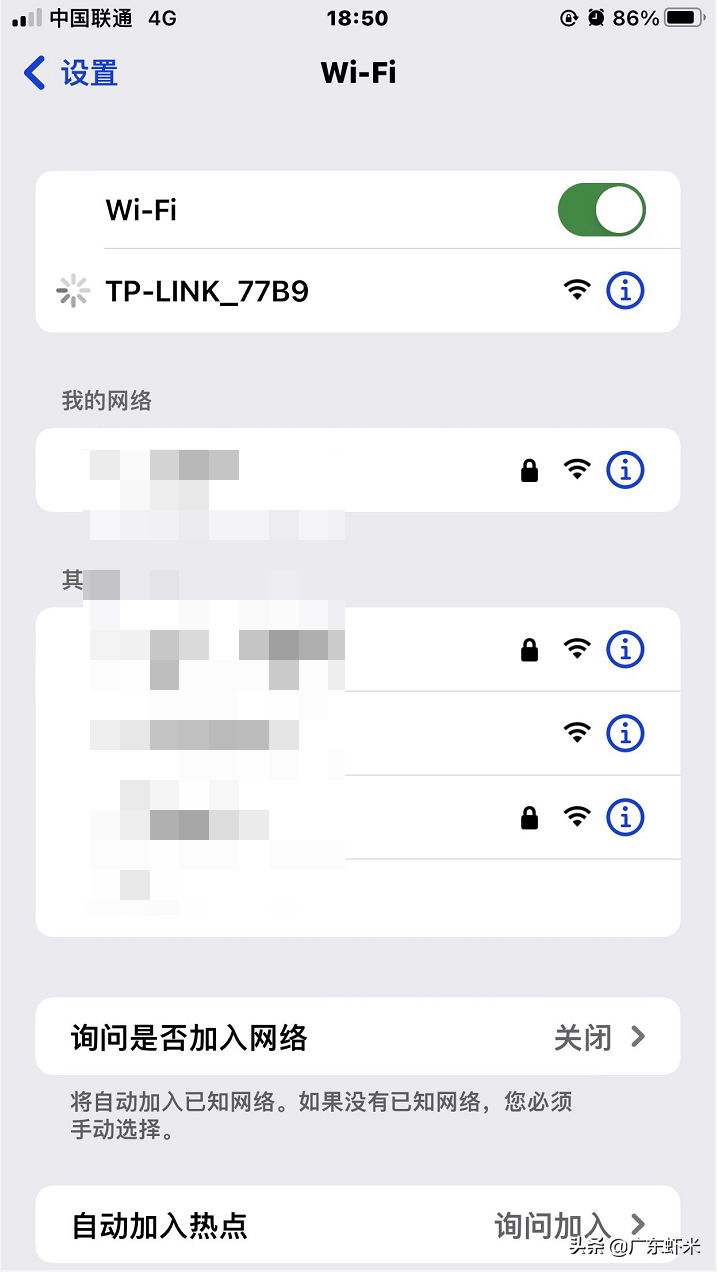Open 询问是否加入网络 setting
717x1272 pixels.
coord(357,1037)
